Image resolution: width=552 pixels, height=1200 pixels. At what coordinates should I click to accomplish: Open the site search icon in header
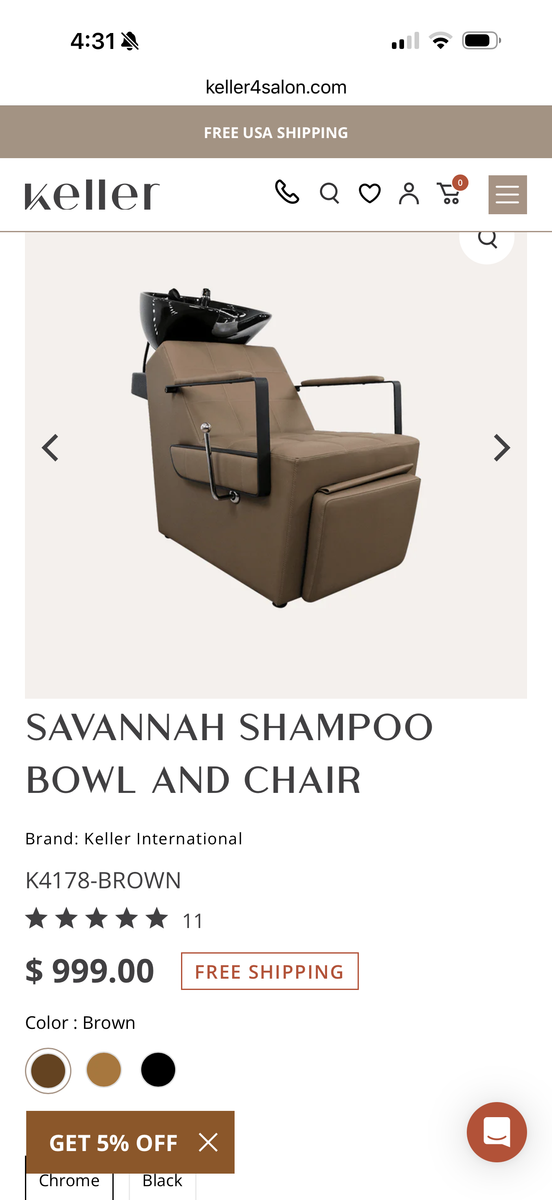coord(329,193)
